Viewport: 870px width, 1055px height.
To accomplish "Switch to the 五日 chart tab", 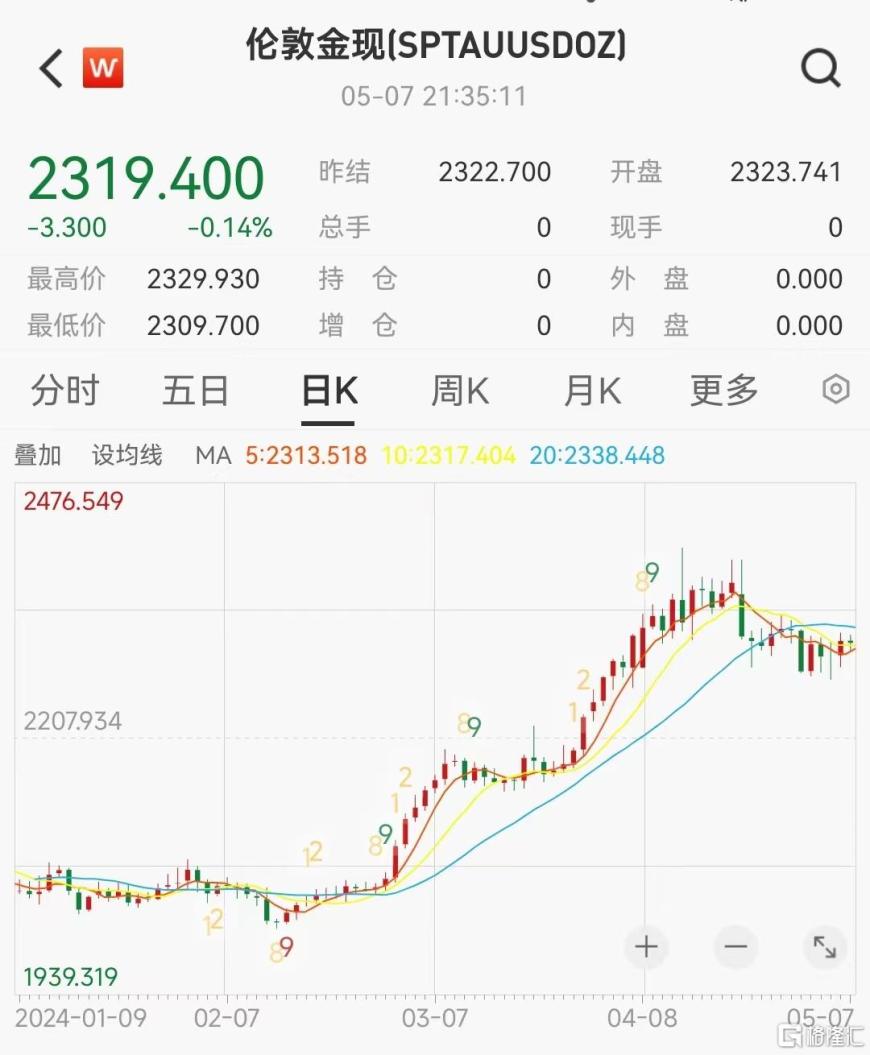I will pyautogui.click(x=195, y=390).
